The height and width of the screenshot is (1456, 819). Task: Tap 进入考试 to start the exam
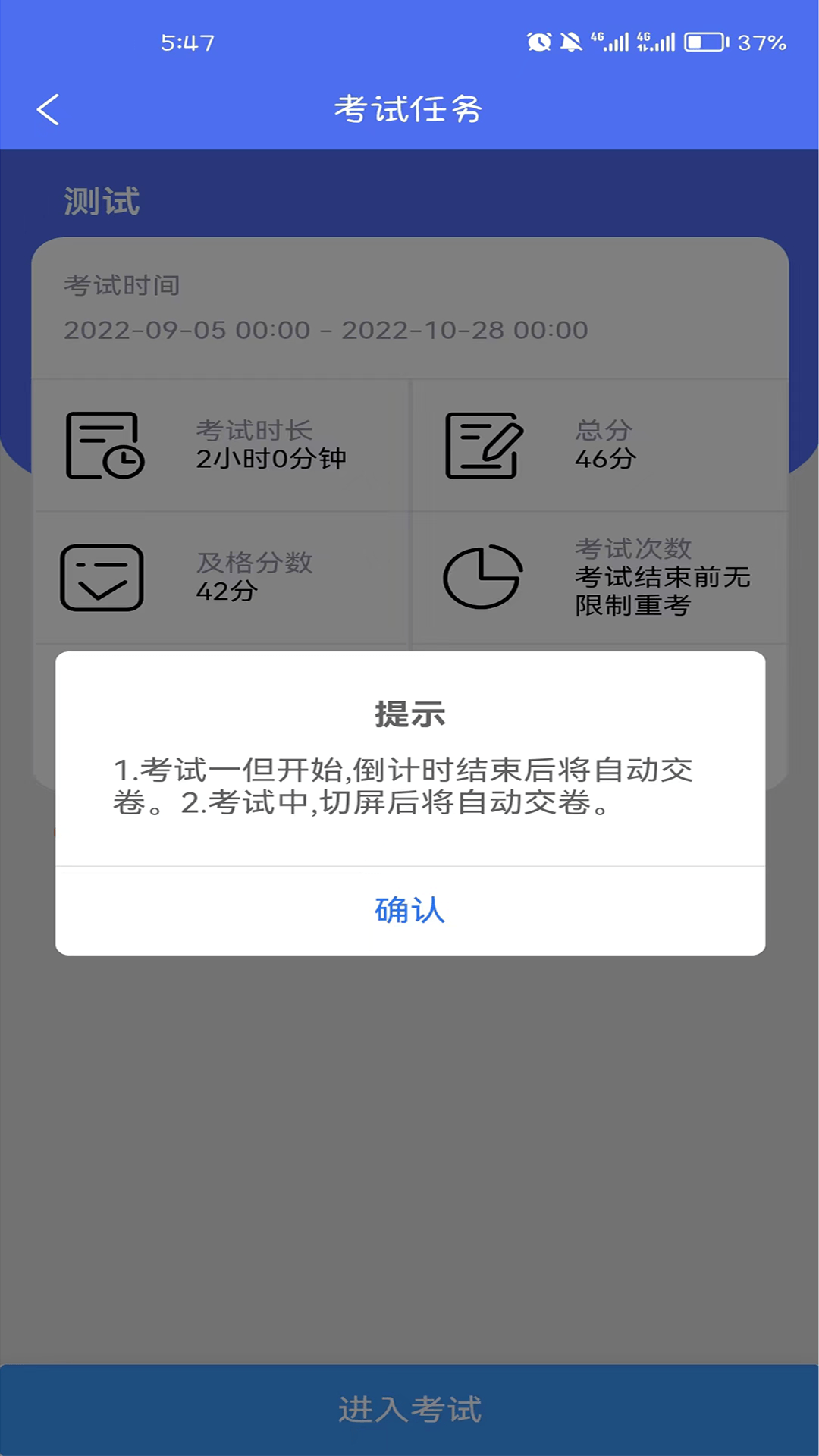[409, 1410]
